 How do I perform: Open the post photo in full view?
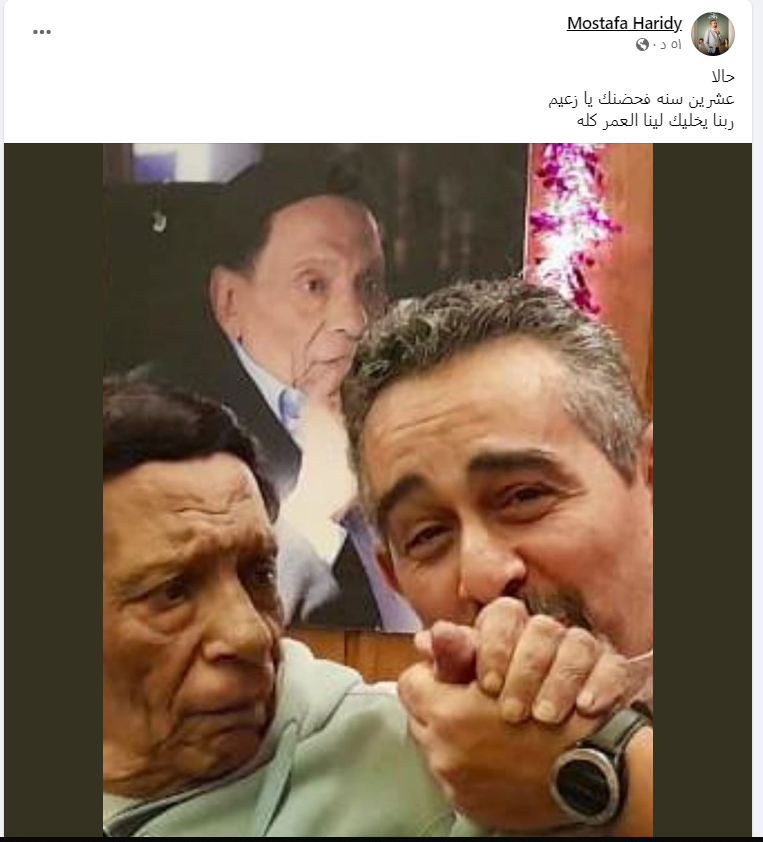(378, 490)
